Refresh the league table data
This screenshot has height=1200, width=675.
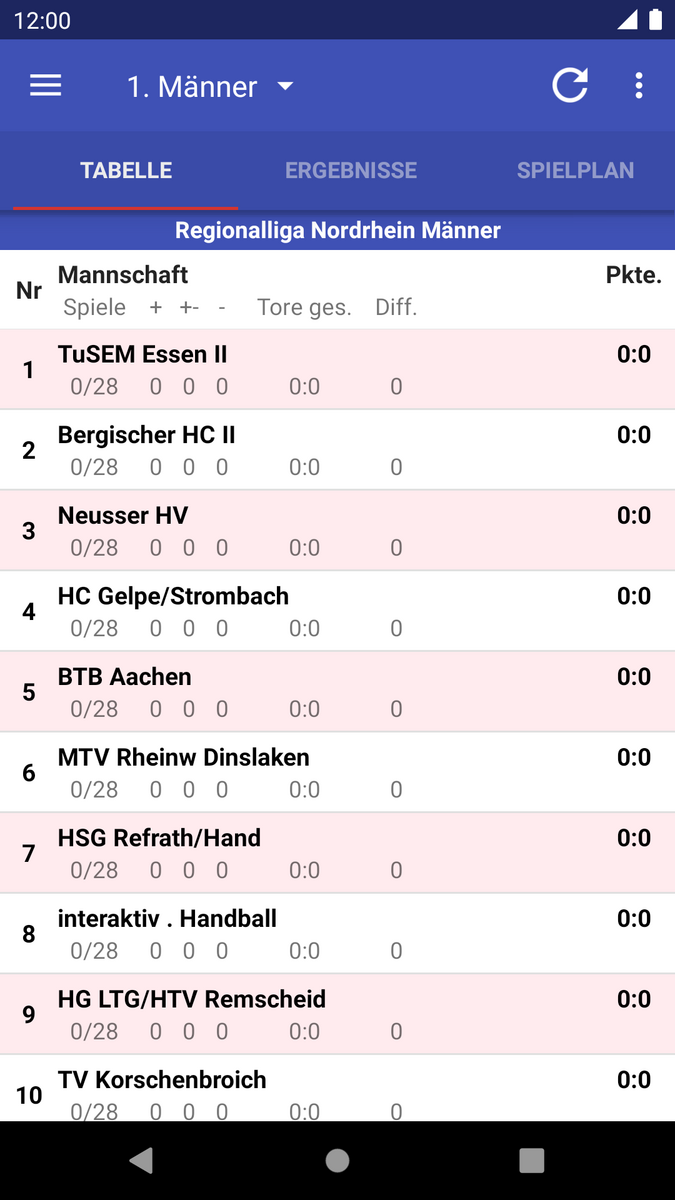pyautogui.click(x=570, y=86)
